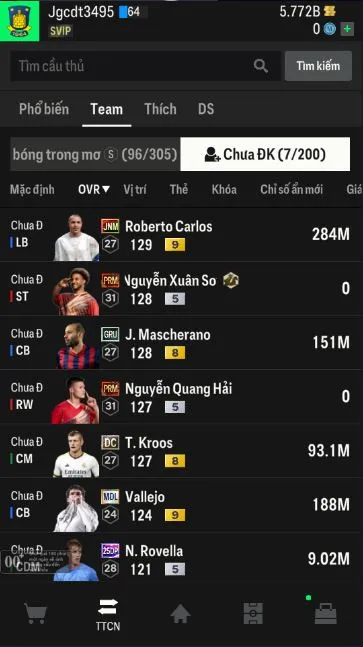Switch to the Thích tab
The width and height of the screenshot is (363, 647).
coord(160,109)
